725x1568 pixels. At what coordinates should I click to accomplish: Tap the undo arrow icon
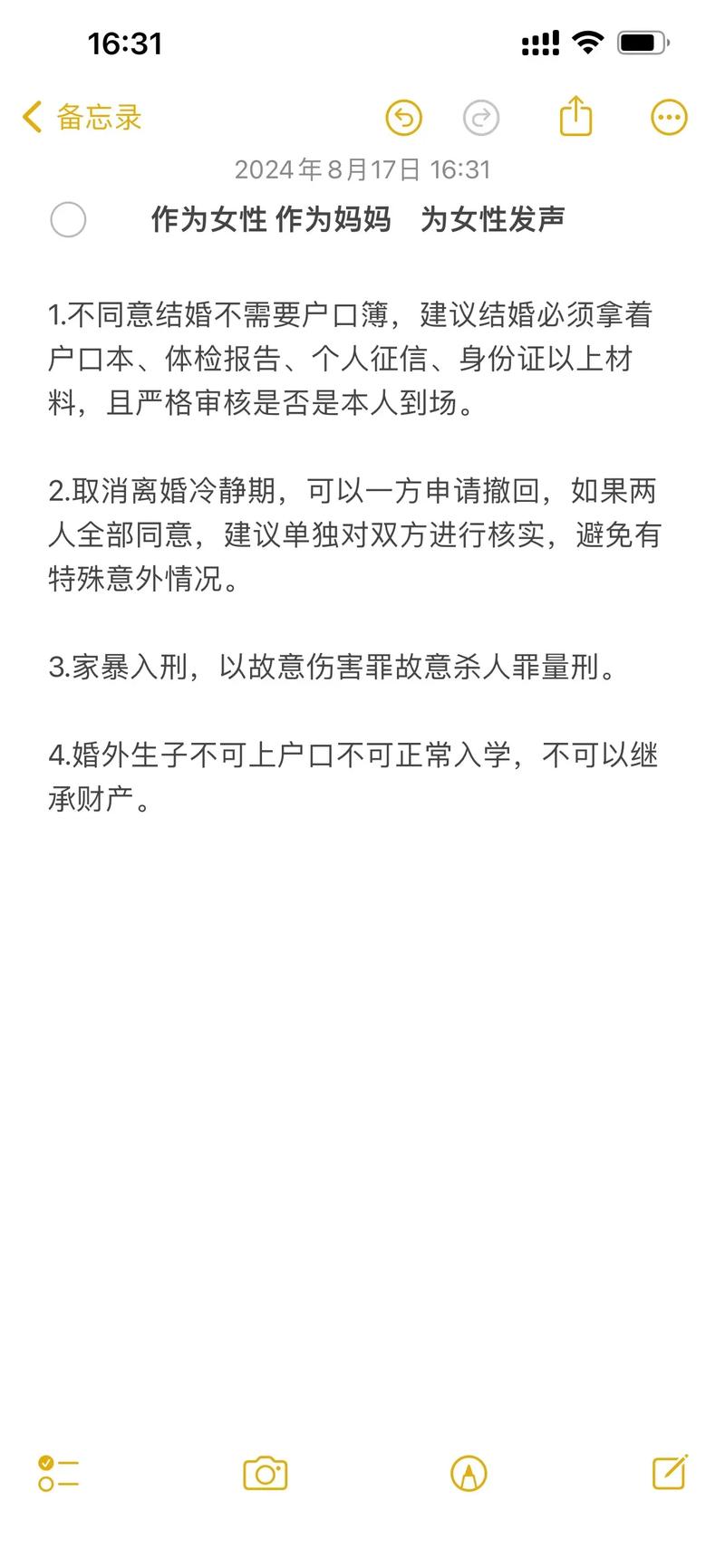[x=405, y=117]
